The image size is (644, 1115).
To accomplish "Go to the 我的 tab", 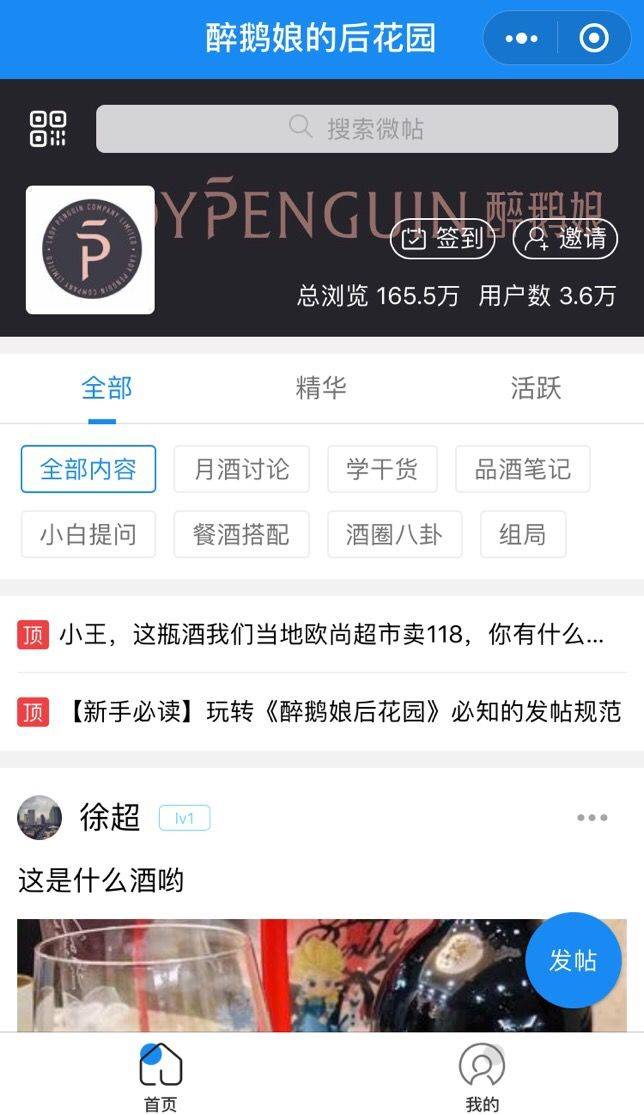I will pos(482,1075).
